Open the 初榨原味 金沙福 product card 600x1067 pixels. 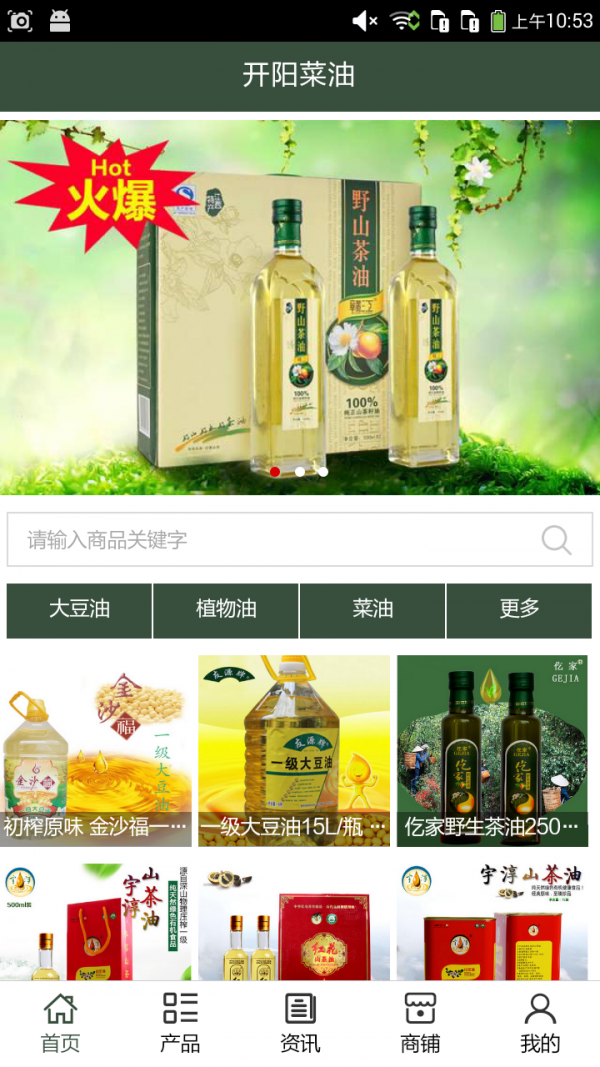click(x=96, y=752)
